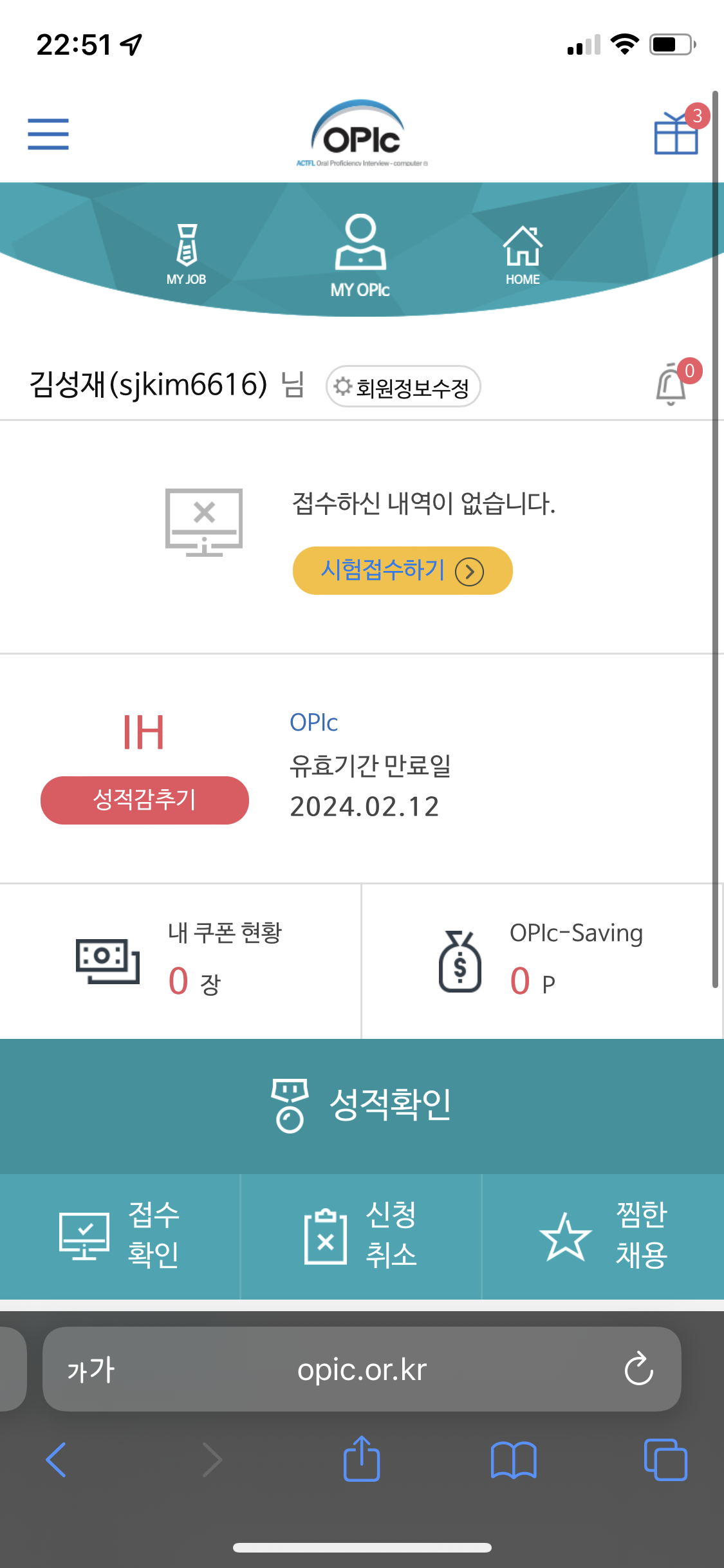Tap 시험접수하기 to register for test
Screen dimensions: 724x1568
click(x=403, y=571)
